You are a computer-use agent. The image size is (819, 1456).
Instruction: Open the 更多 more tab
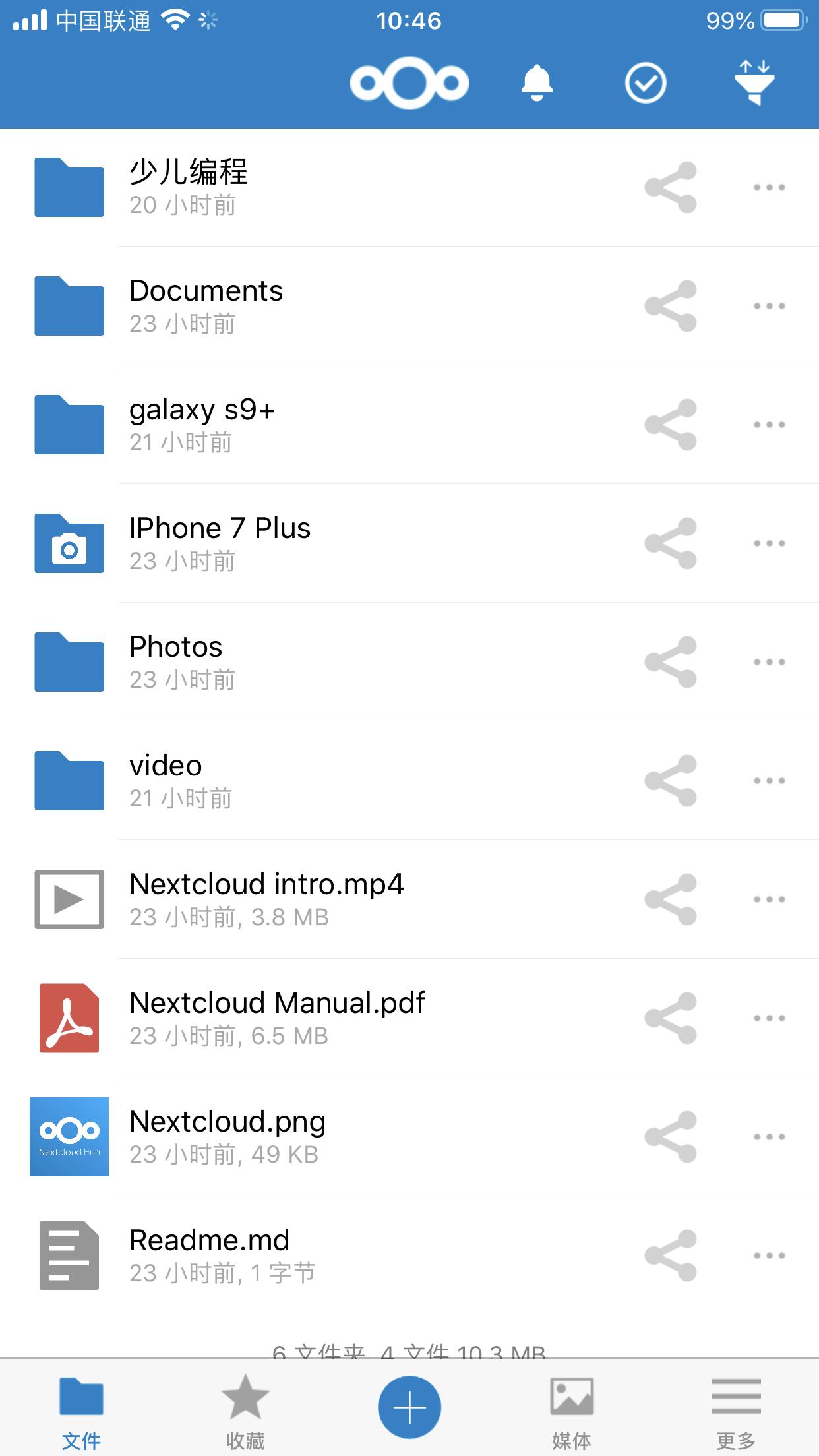click(736, 1411)
